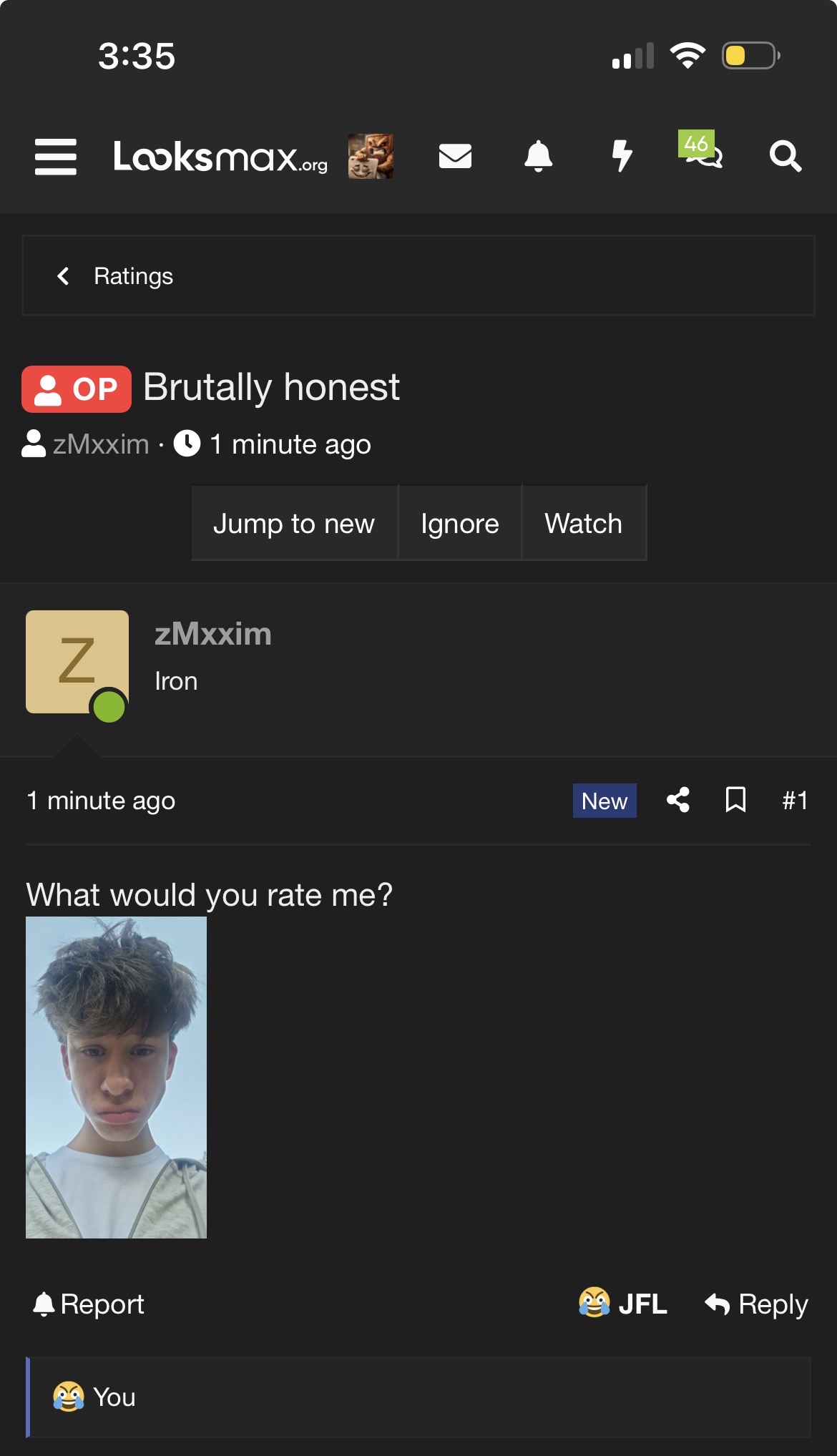View what's new via lightning icon

pos(622,156)
